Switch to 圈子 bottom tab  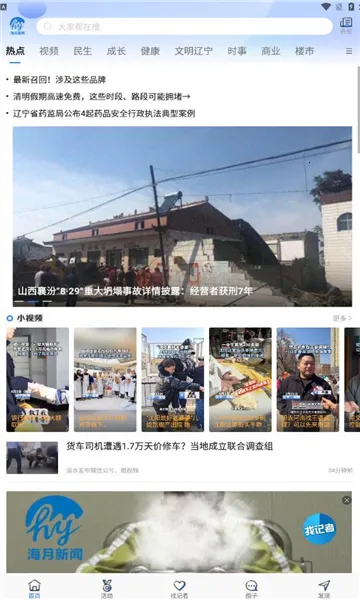point(251,589)
